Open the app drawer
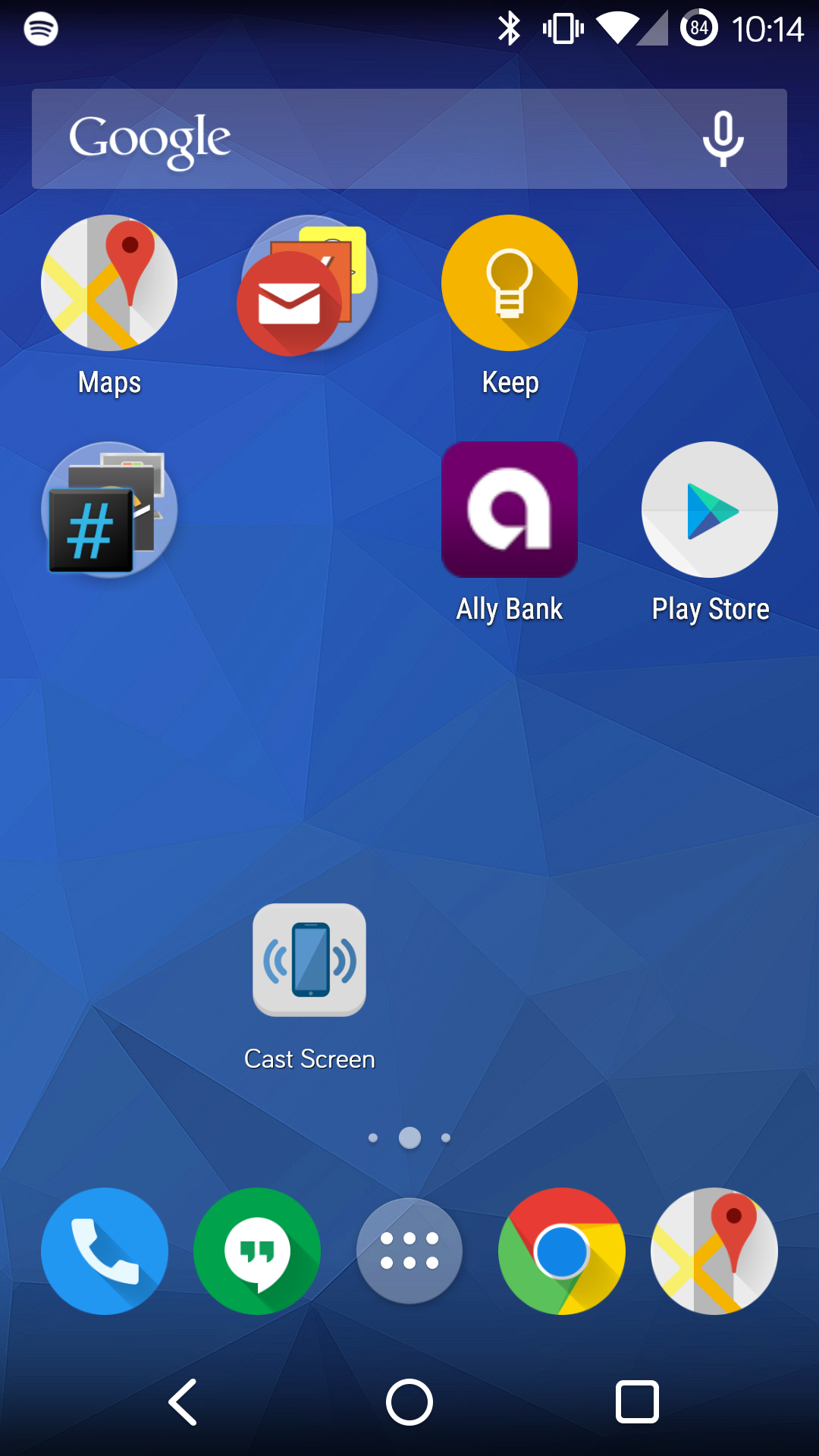 pyautogui.click(x=409, y=1250)
